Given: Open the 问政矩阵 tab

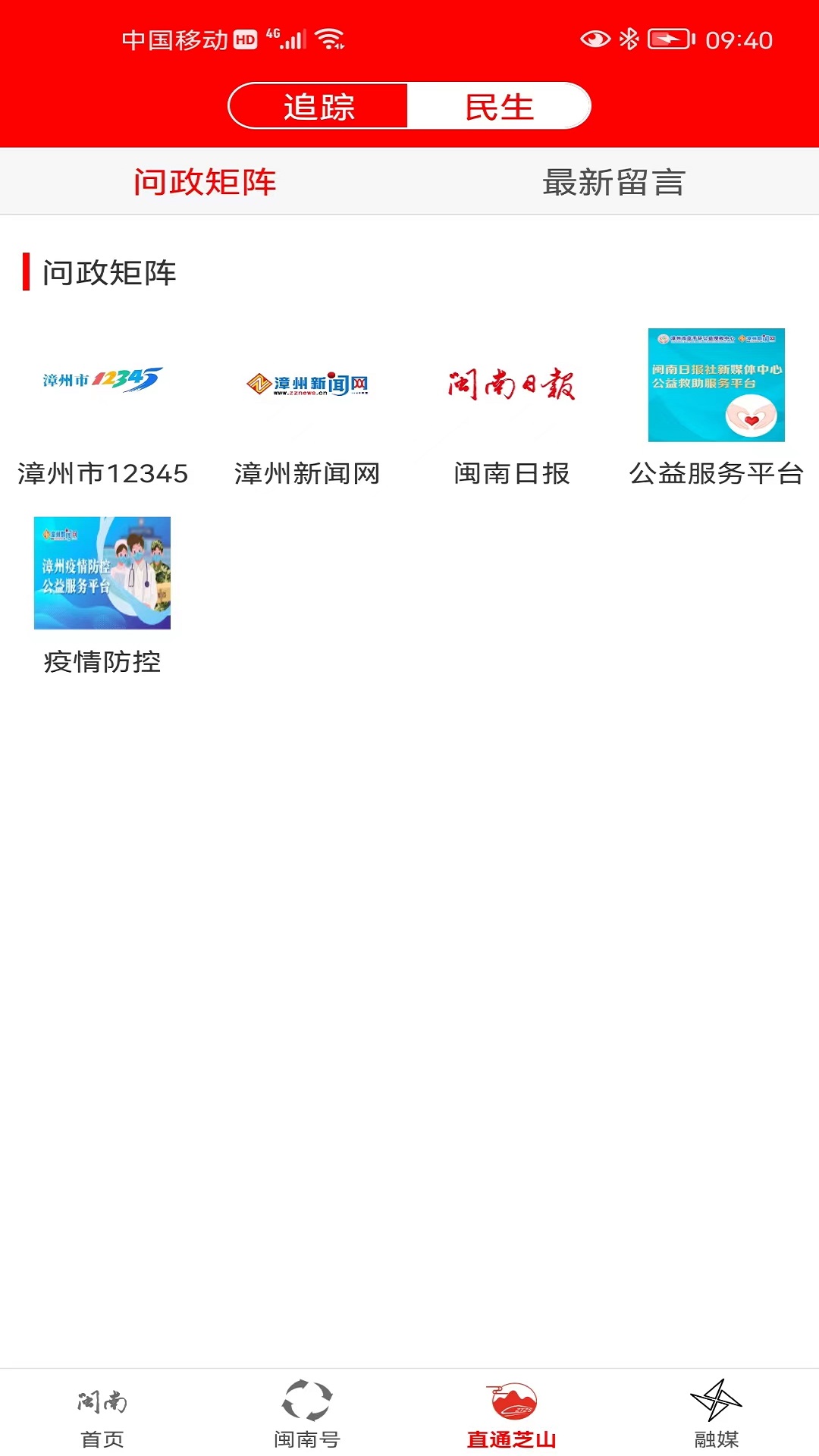Looking at the screenshot, I should coord(205,182).
